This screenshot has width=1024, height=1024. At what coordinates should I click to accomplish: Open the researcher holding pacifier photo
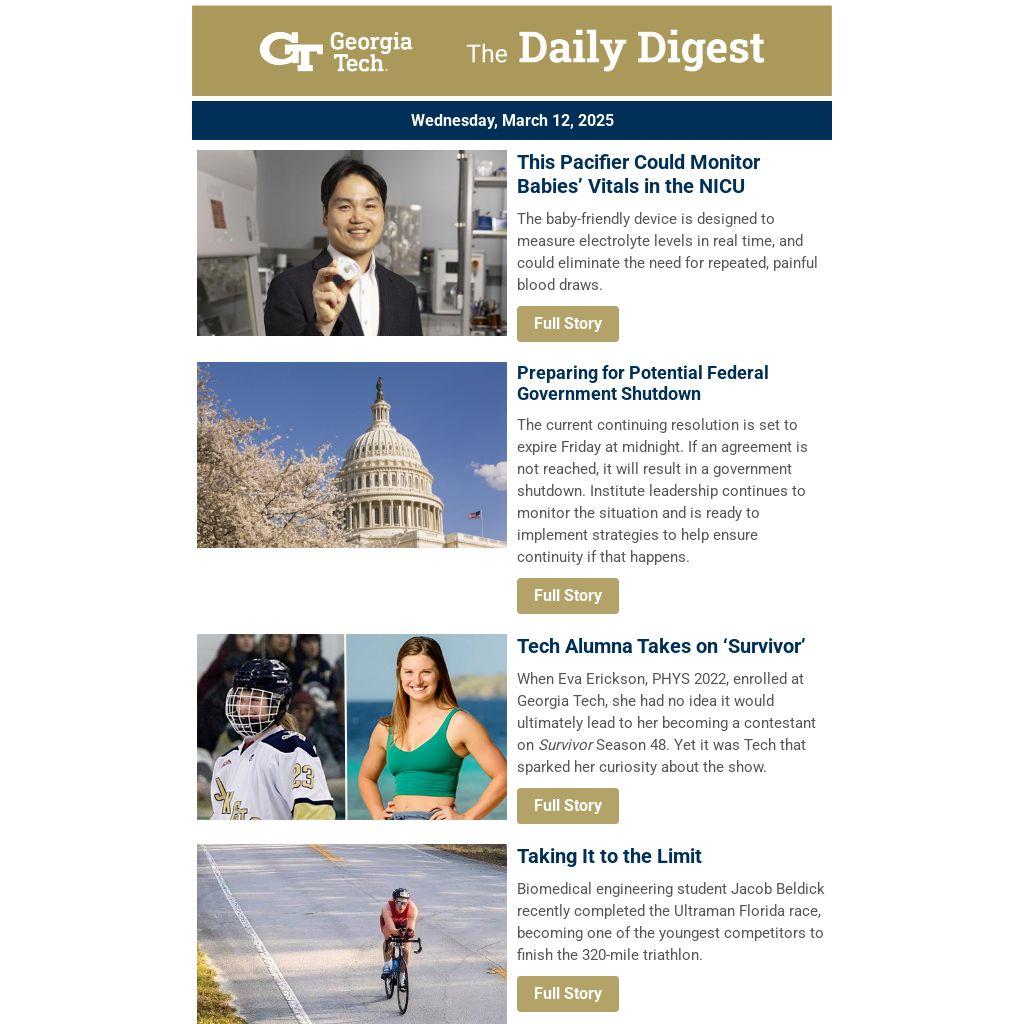[352, 243]
